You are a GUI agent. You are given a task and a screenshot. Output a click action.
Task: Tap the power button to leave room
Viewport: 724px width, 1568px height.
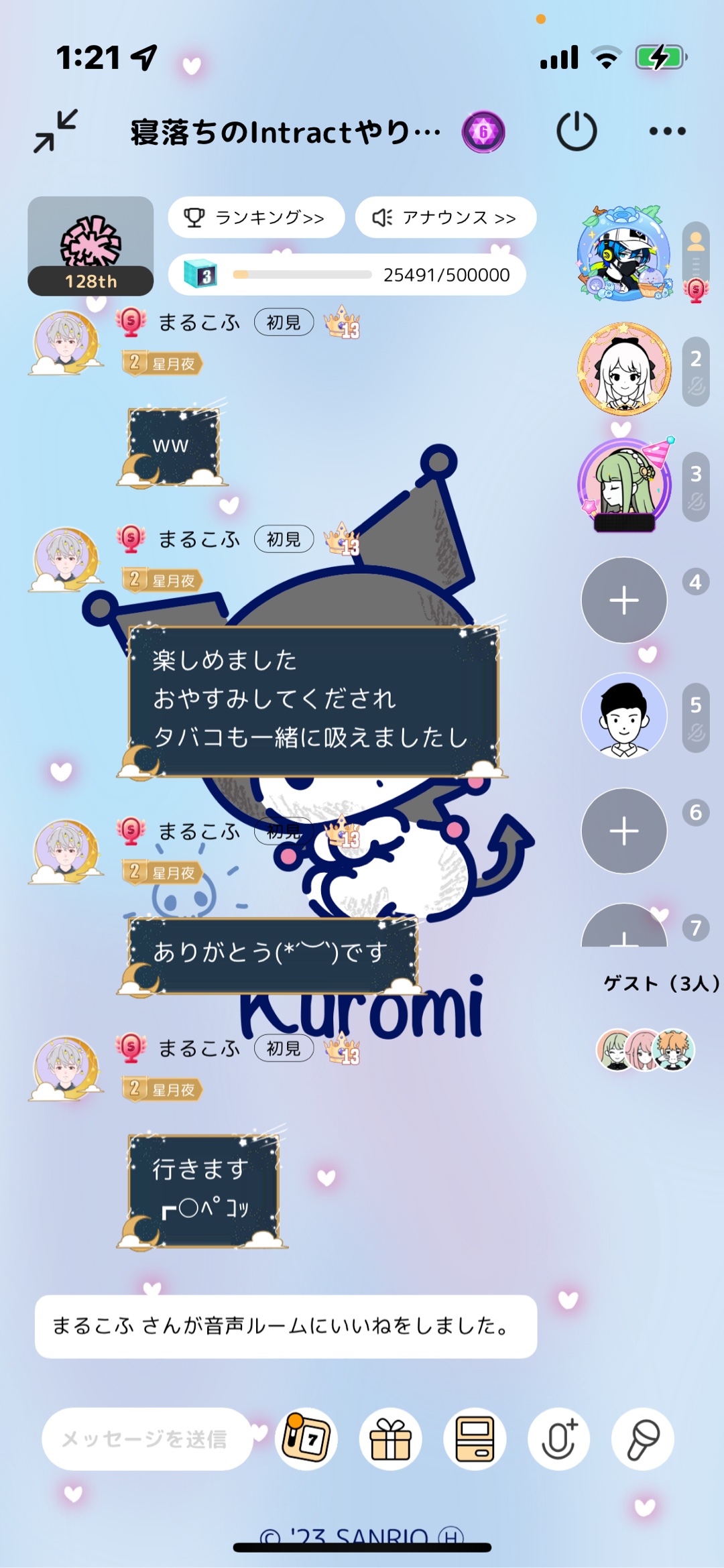click(577, 131)
